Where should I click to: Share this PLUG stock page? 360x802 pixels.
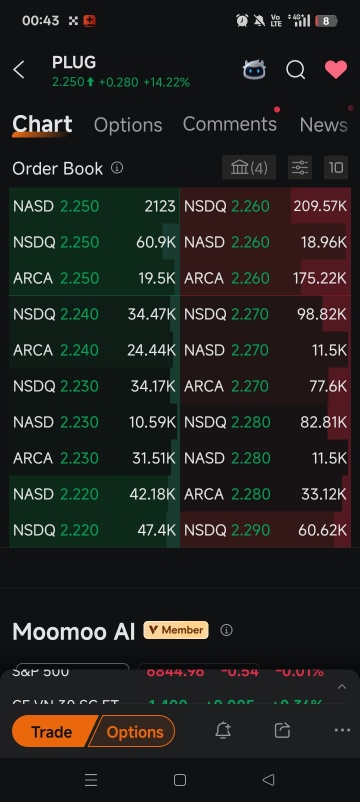point(282,730)
